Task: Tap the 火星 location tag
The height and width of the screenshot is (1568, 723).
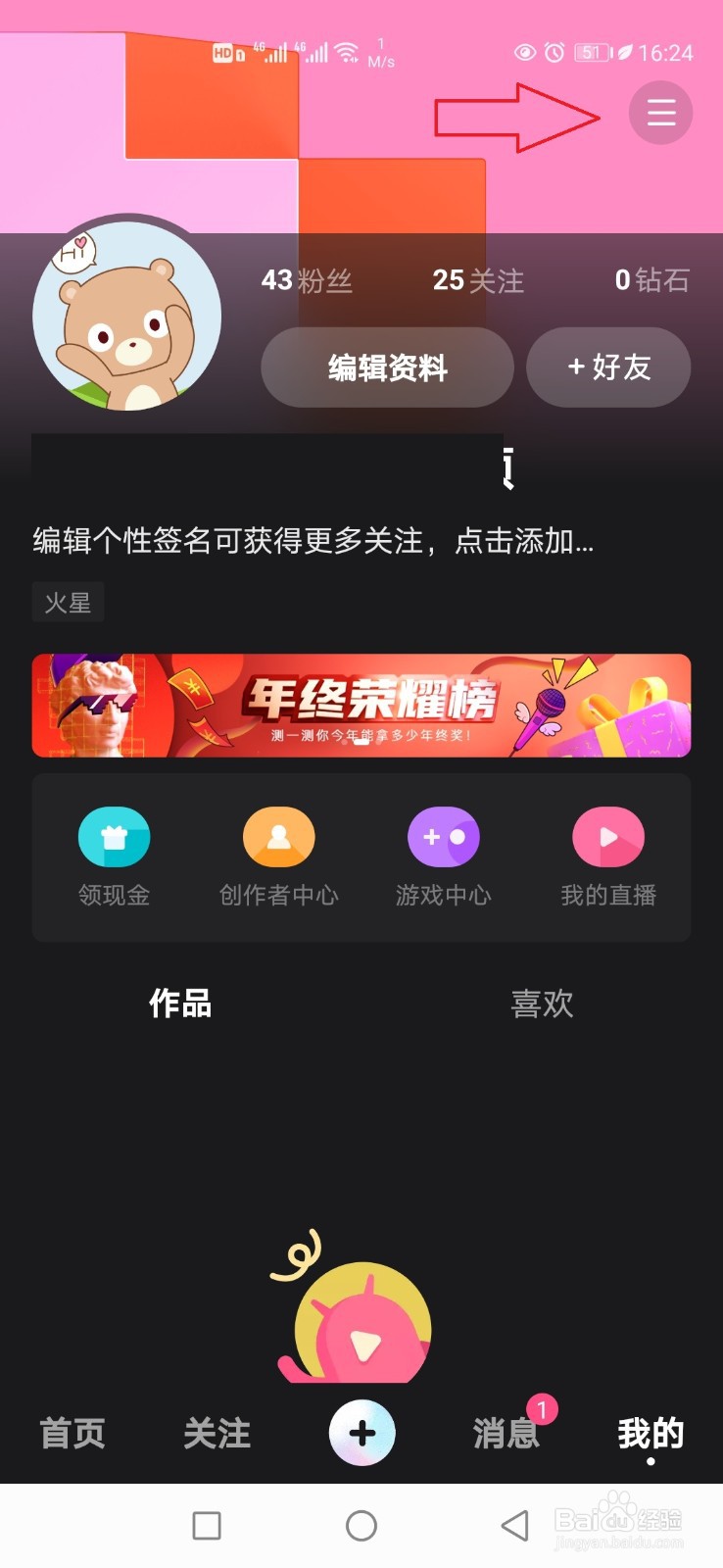Action: click(68, 602)
